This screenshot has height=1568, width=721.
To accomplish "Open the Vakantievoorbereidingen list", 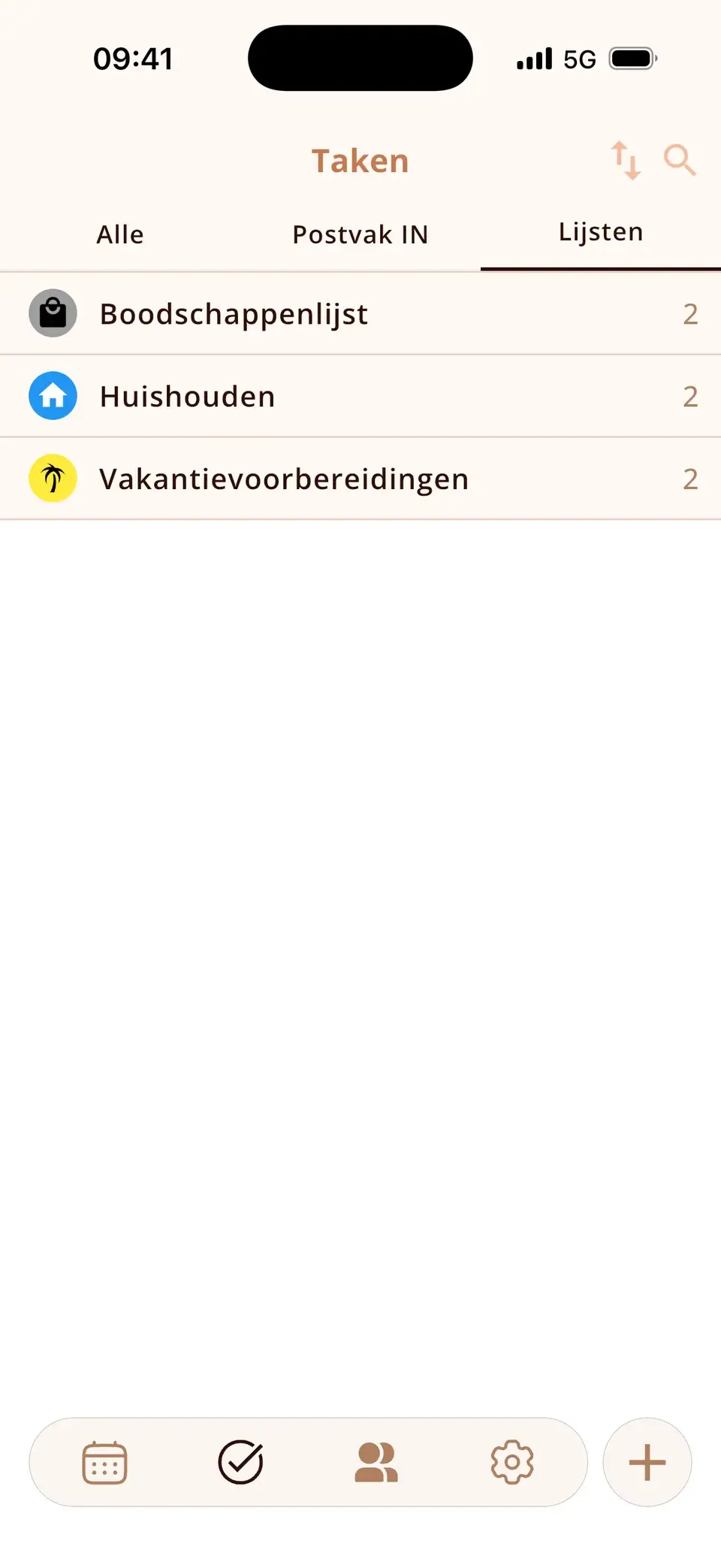I will point(360,479).
